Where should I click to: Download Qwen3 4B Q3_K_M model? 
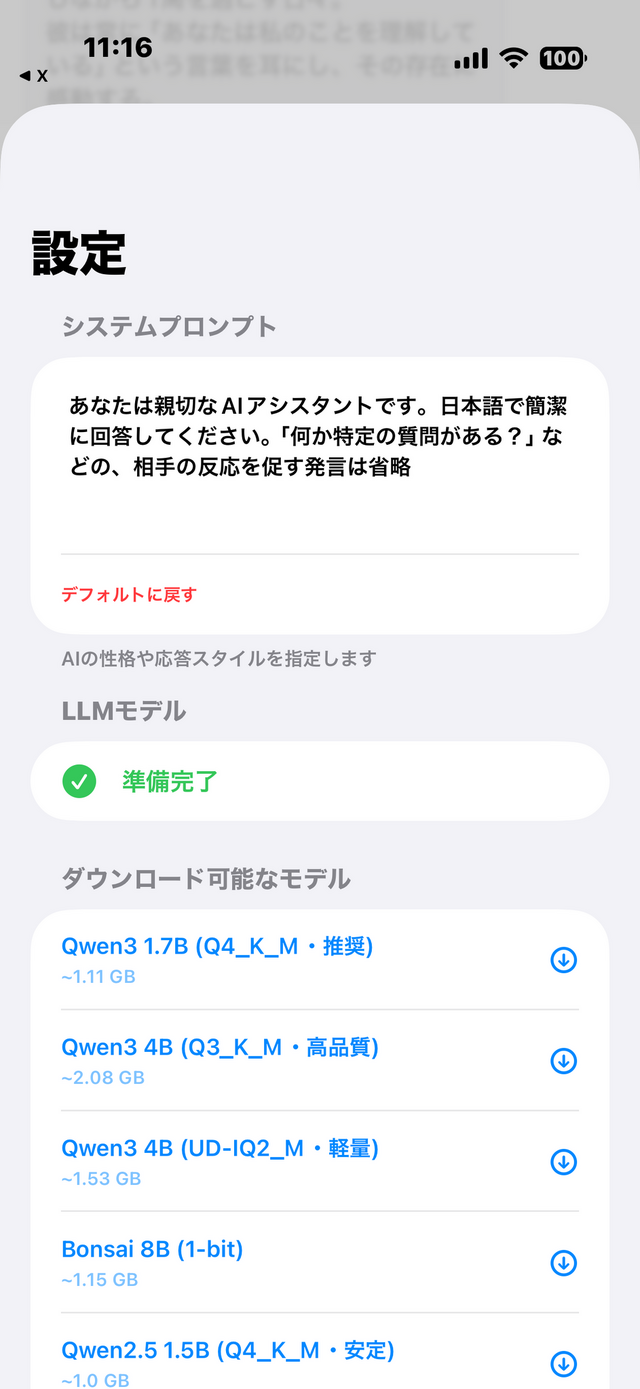coord(564,1061)
